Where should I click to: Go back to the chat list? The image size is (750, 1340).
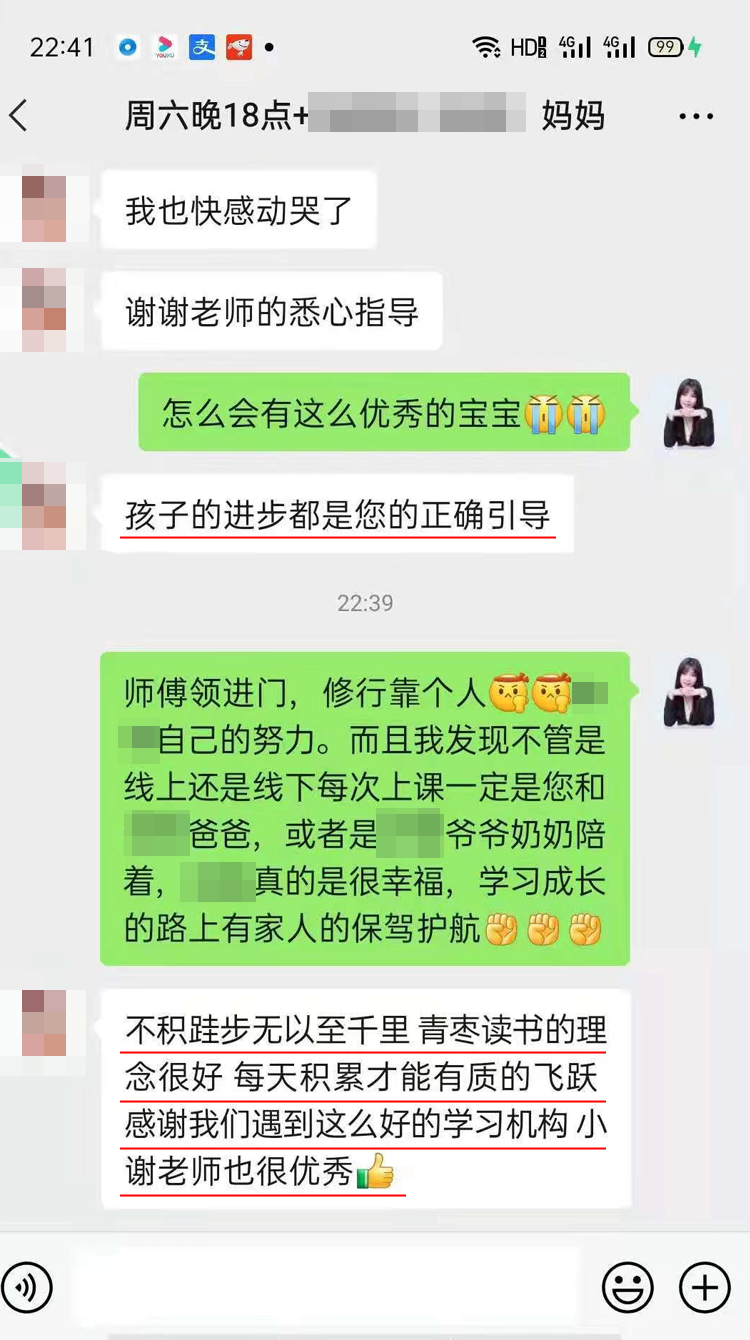point(20,116)
